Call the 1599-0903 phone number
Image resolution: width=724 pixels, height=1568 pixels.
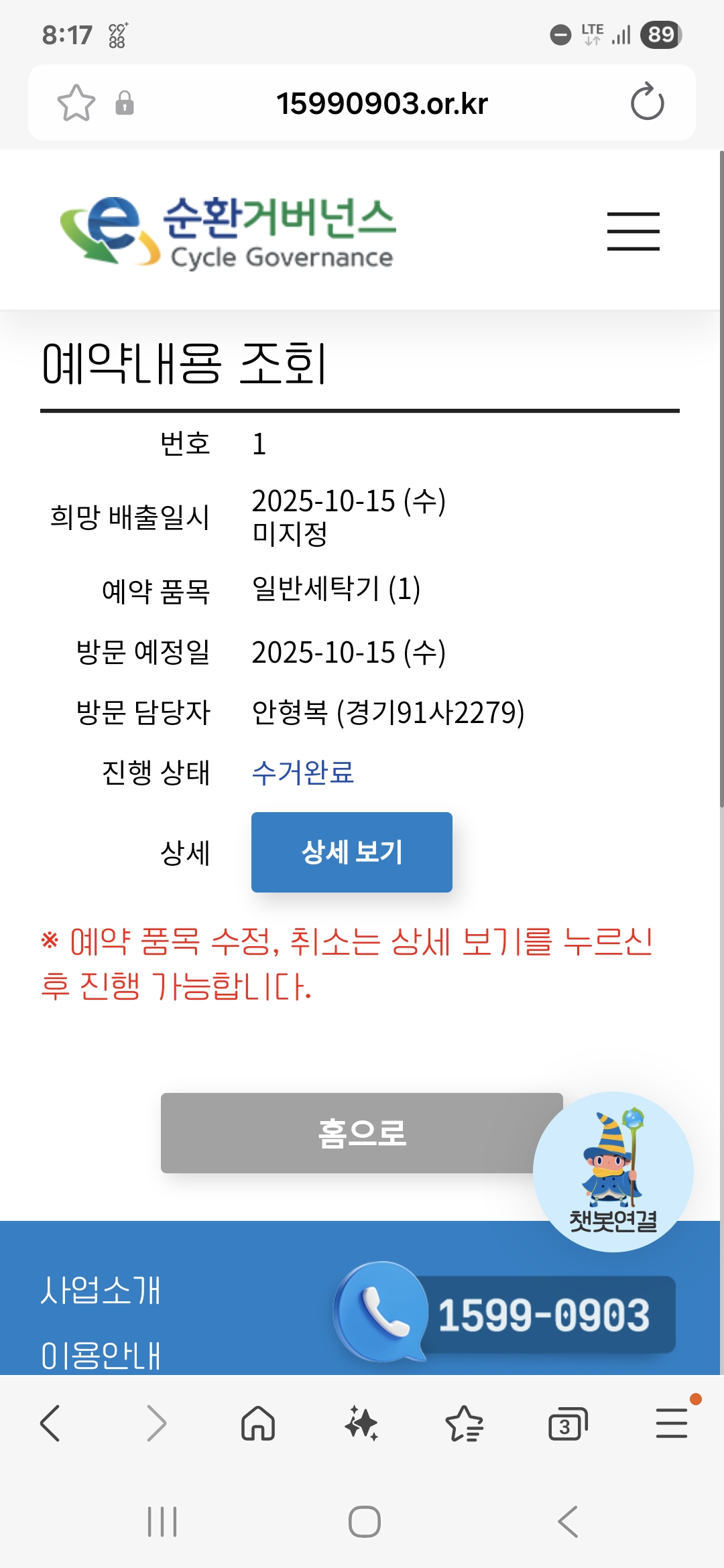(x=507, y=1313)
